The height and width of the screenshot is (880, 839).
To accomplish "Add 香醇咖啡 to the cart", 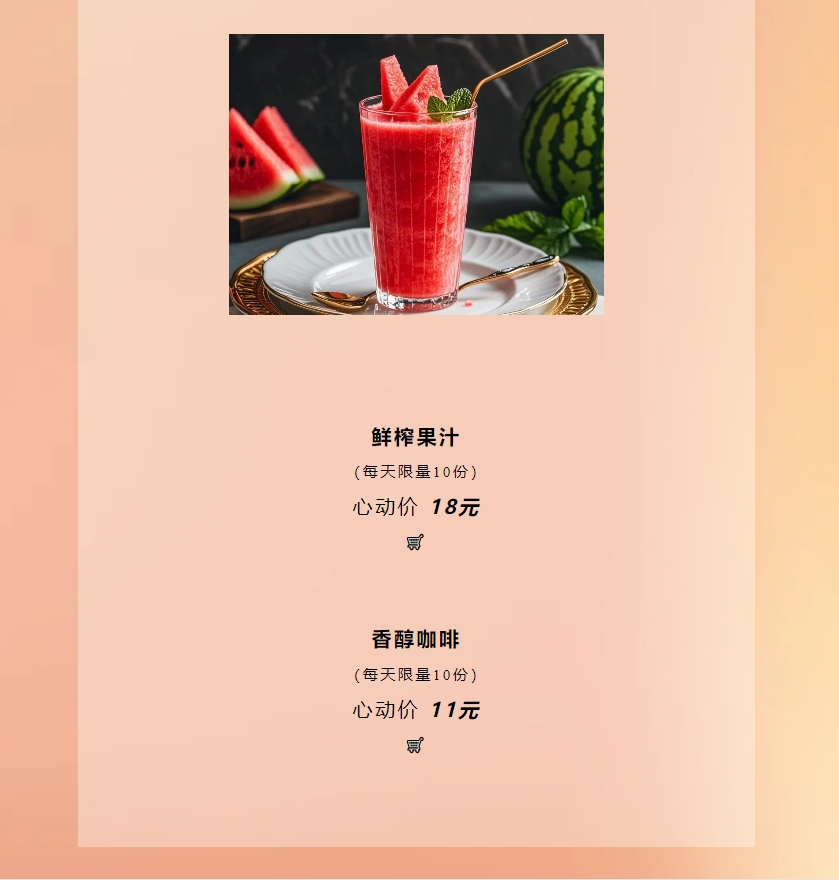I will (x=415, y=745).
